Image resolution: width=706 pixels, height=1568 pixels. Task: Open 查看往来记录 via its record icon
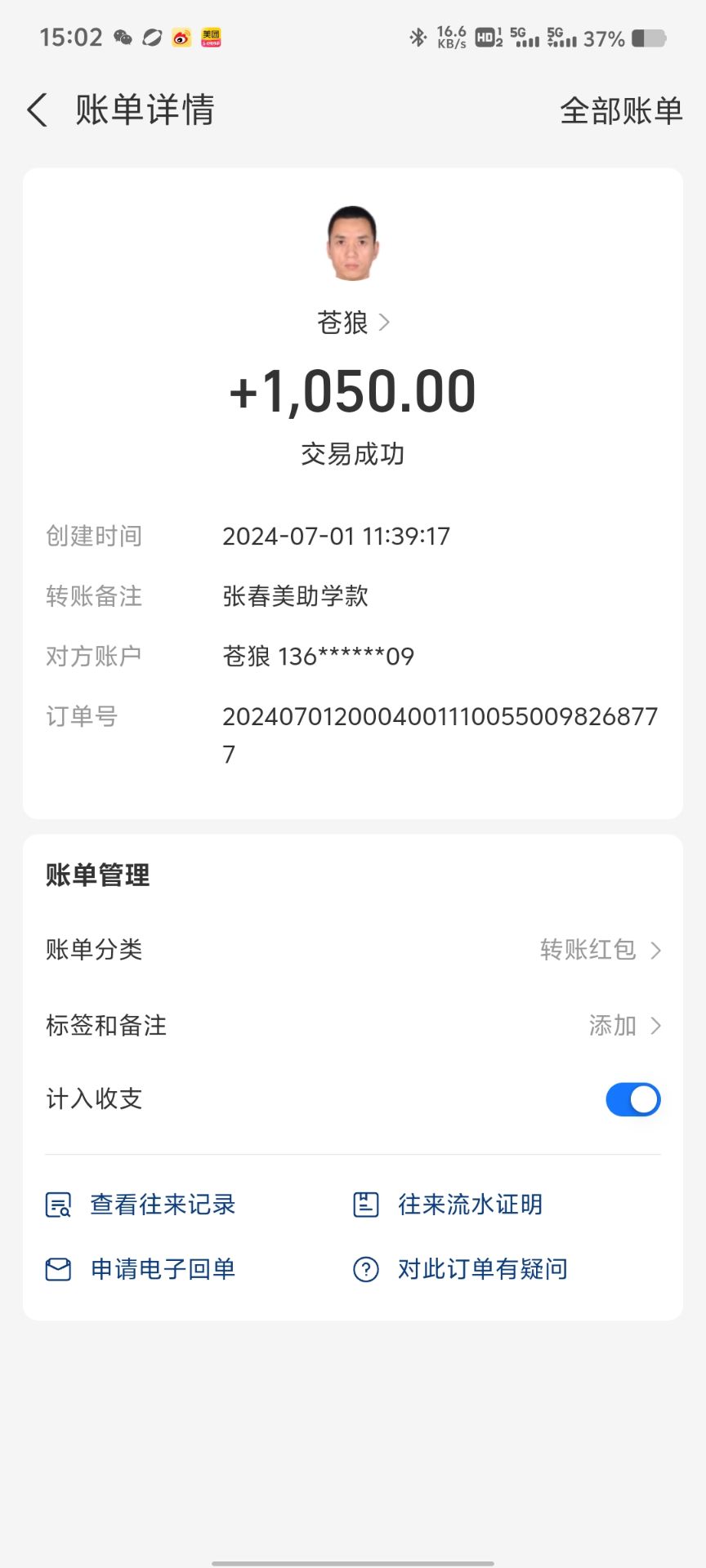[x=56, y=1205]
